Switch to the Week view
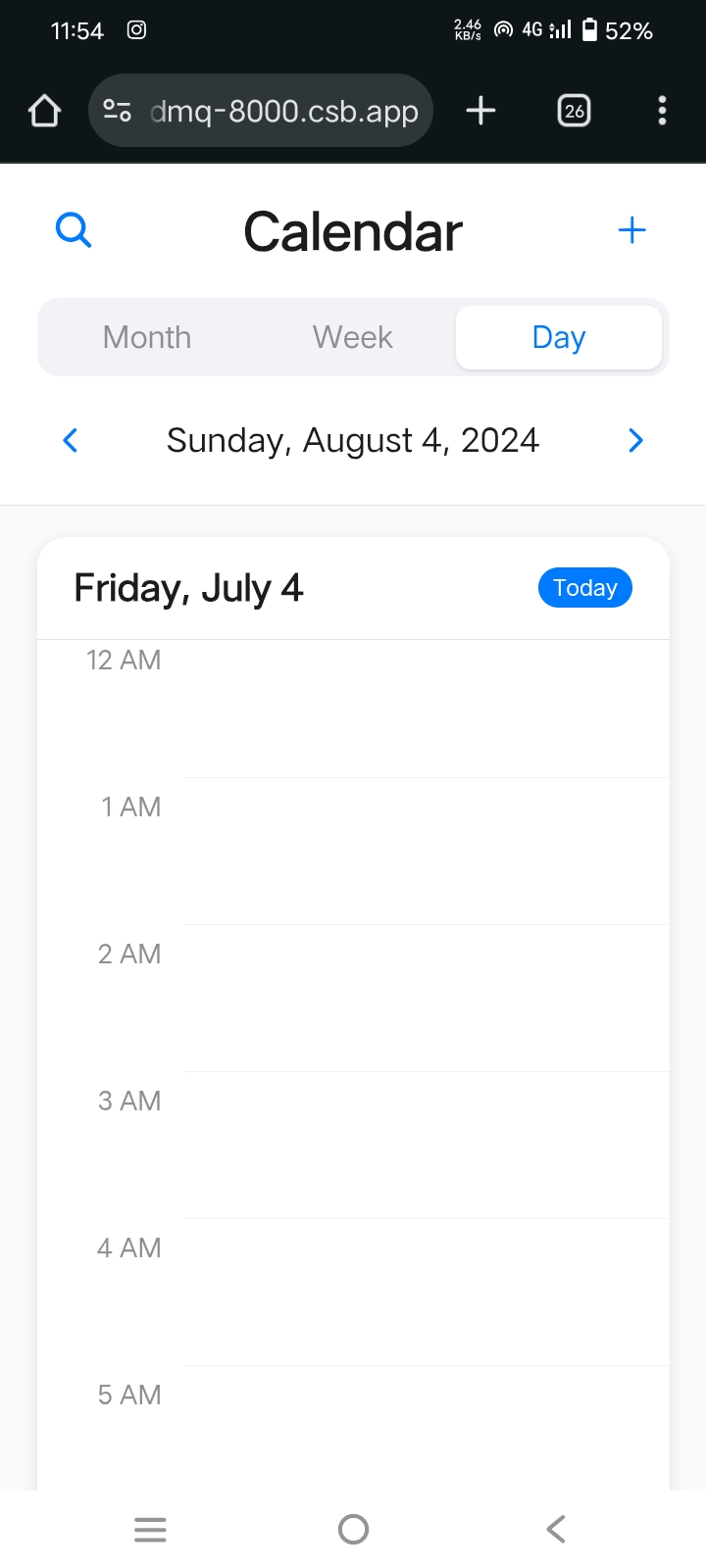Viewport: 706px width, 1568px height. click(353, 338)
